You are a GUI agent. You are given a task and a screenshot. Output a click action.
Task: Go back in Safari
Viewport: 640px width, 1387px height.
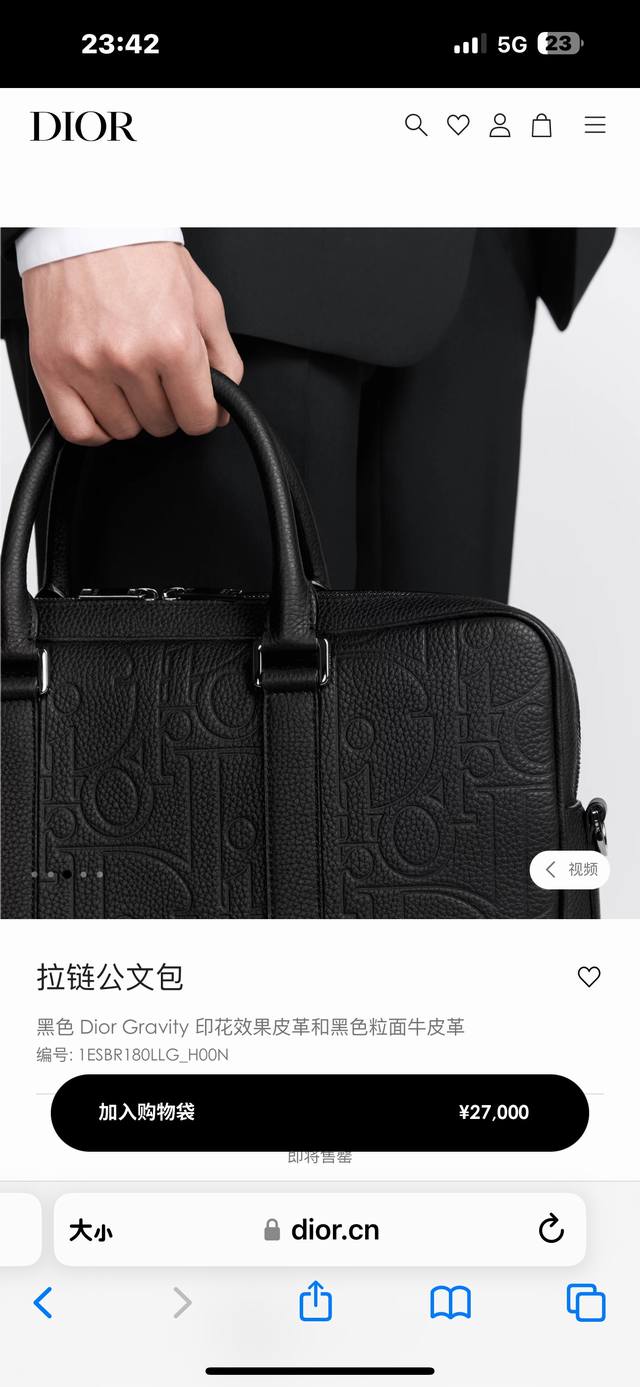[43, 1302]
